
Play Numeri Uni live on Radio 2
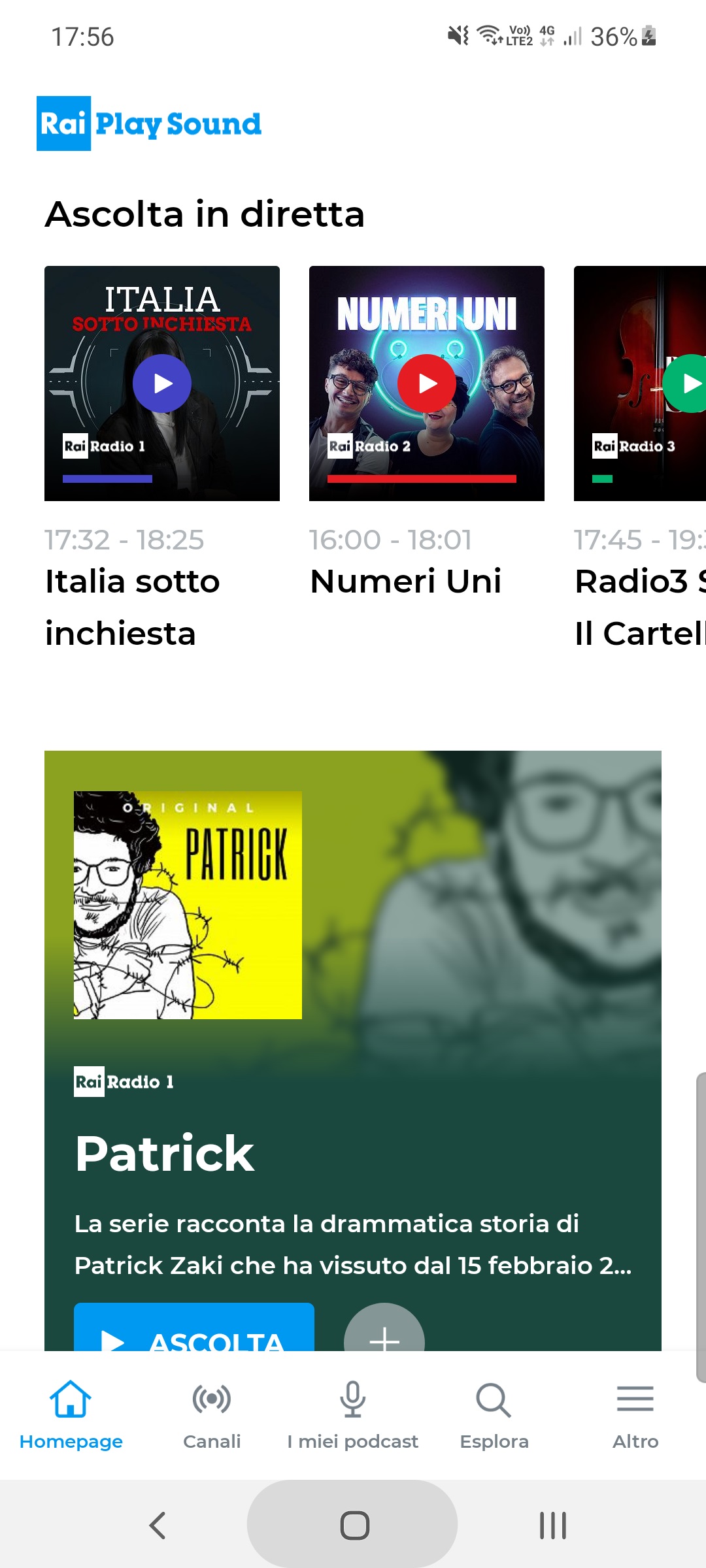click(x=427, y=384)
